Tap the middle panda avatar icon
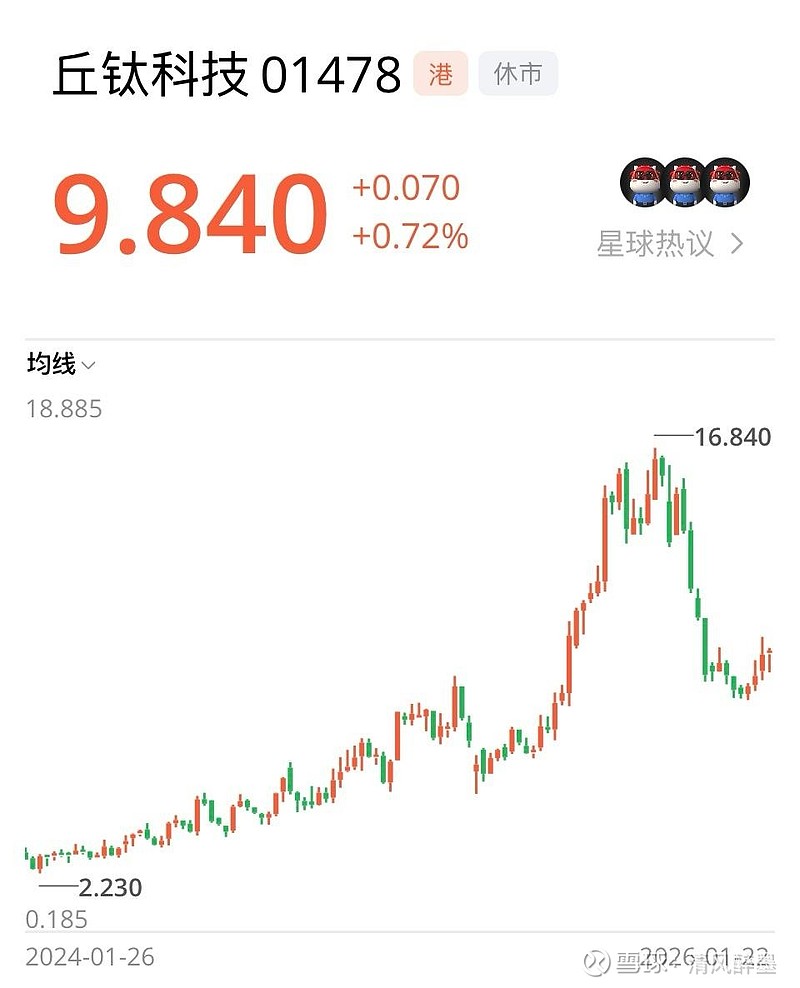Image resolution: width=800 pixels, height=988 pixels. [x=683, y=183]
